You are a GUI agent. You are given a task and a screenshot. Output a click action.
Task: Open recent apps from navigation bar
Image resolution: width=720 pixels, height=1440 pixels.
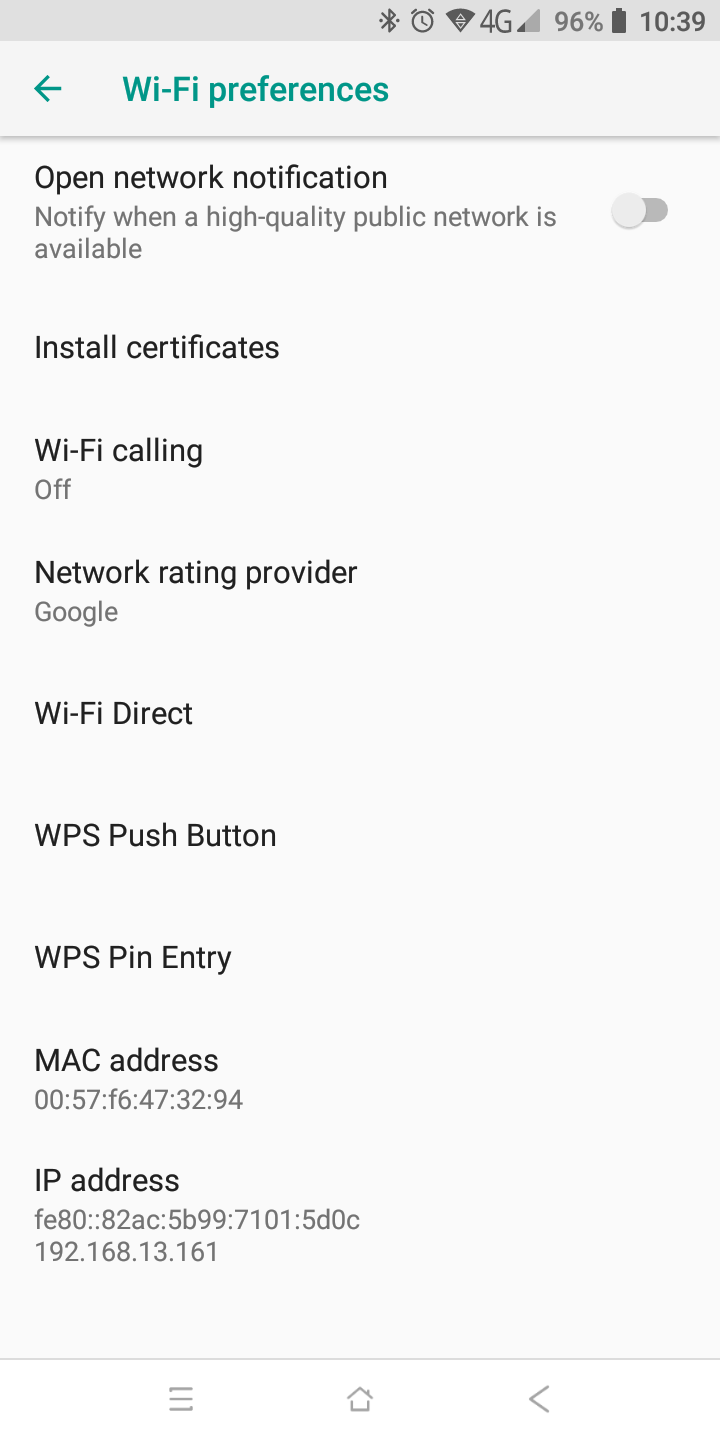[181, 1399]
